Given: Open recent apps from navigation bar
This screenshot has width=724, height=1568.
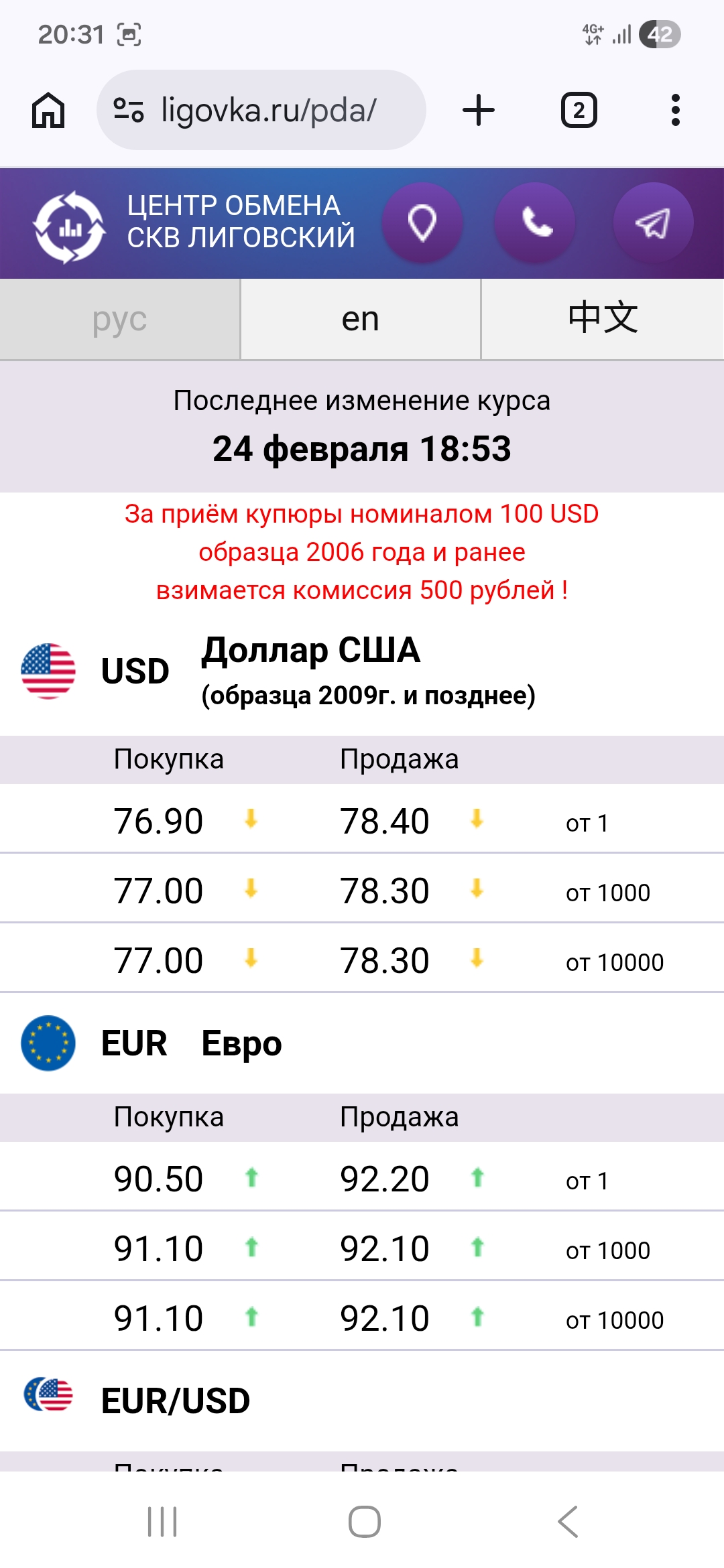Looking at the screenshot, I should point(162,1521).
